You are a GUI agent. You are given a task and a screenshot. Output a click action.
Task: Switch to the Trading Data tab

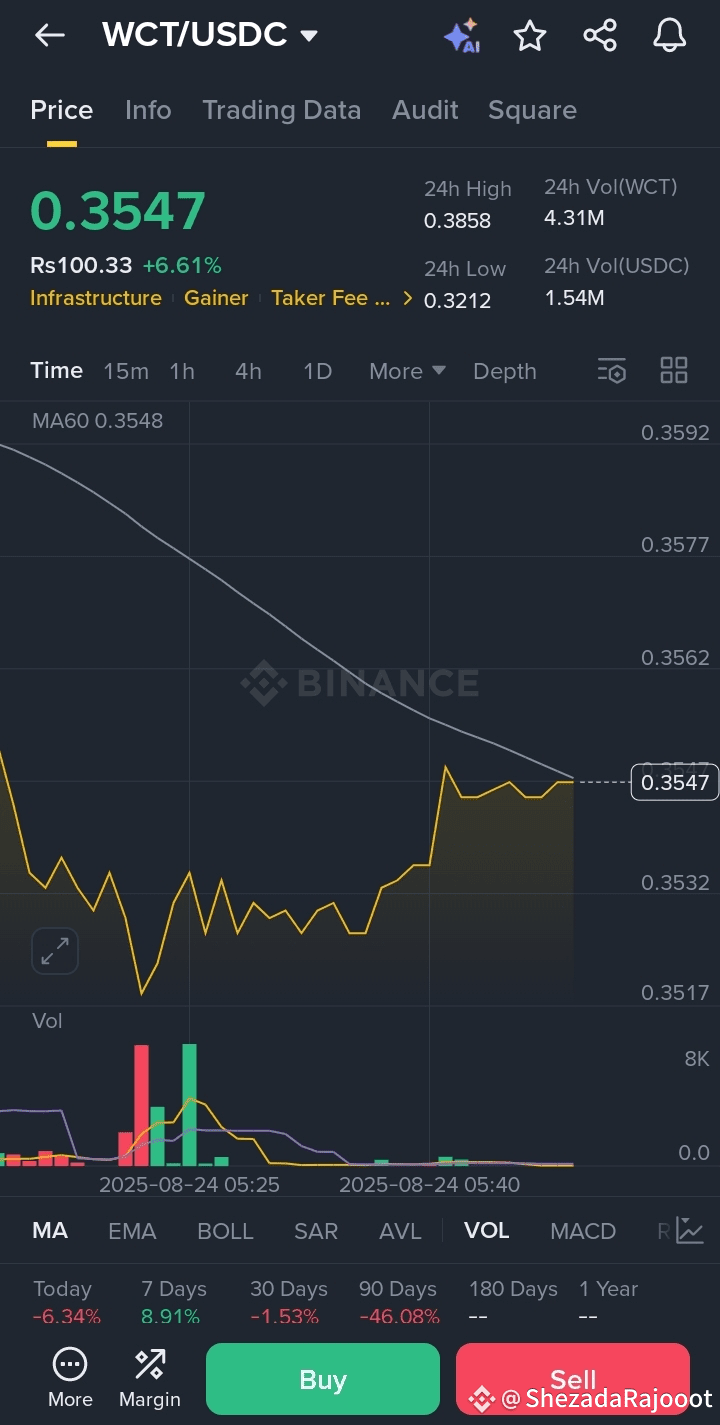click(281, 110)
